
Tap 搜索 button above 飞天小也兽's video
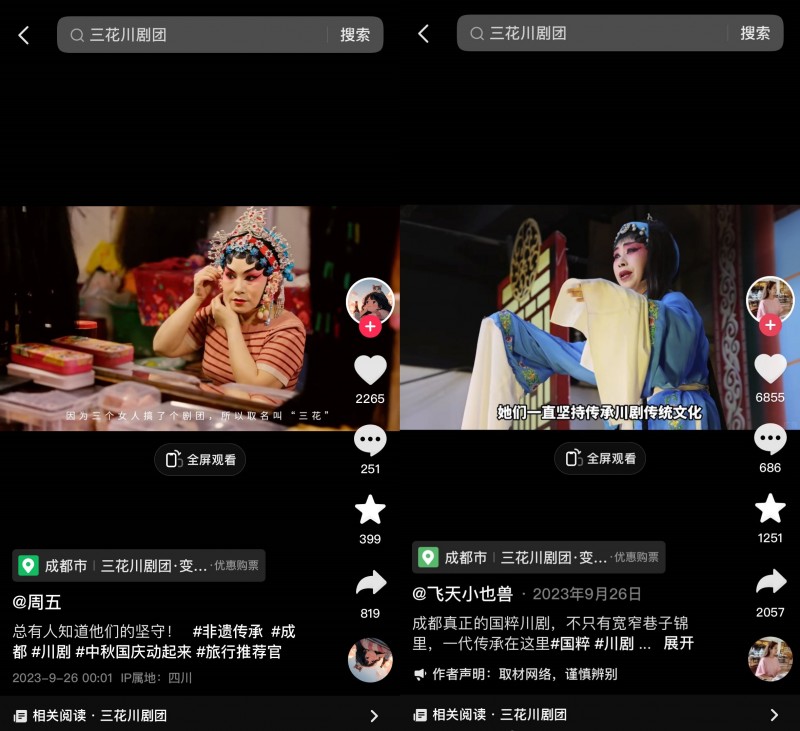(755, 33)
